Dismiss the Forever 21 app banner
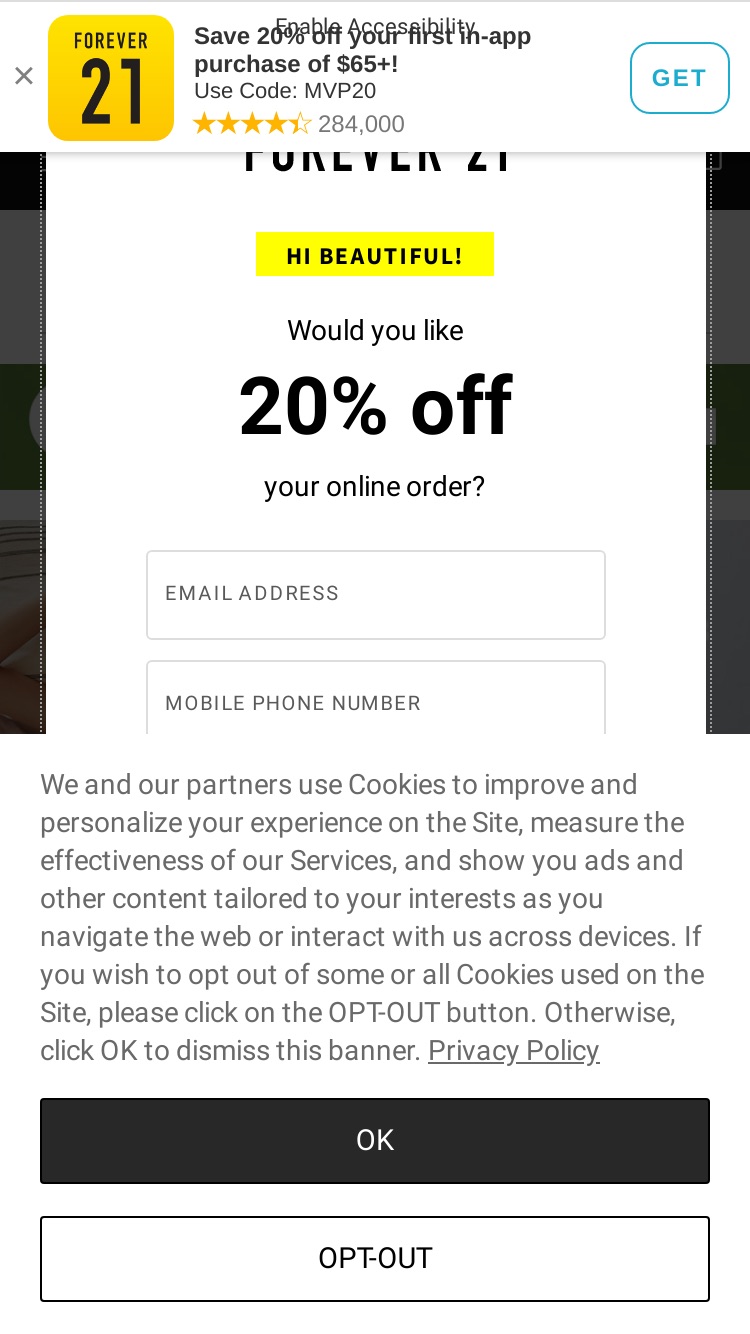 [24, 76]
